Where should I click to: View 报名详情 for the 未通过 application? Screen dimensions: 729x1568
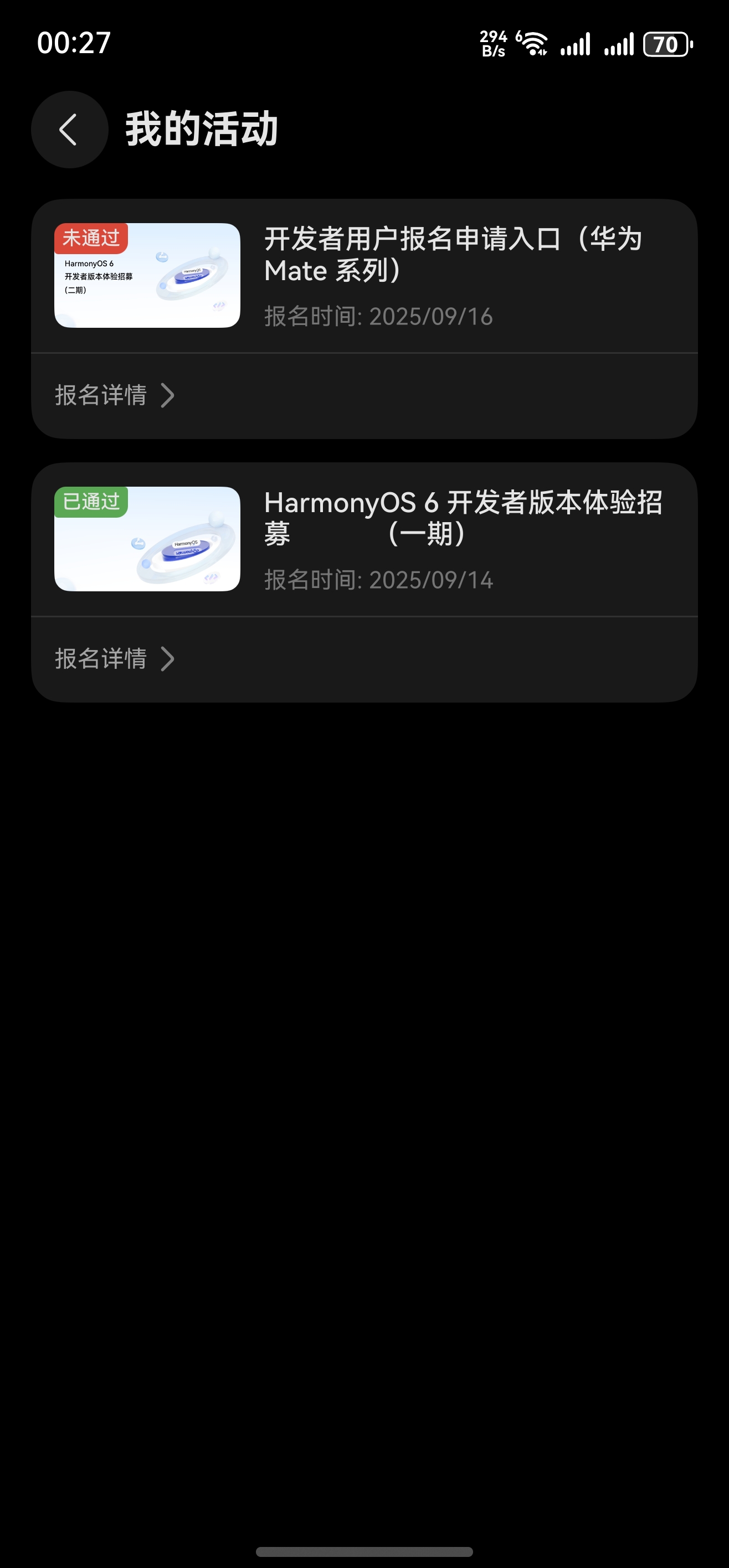tap(115, 395)
